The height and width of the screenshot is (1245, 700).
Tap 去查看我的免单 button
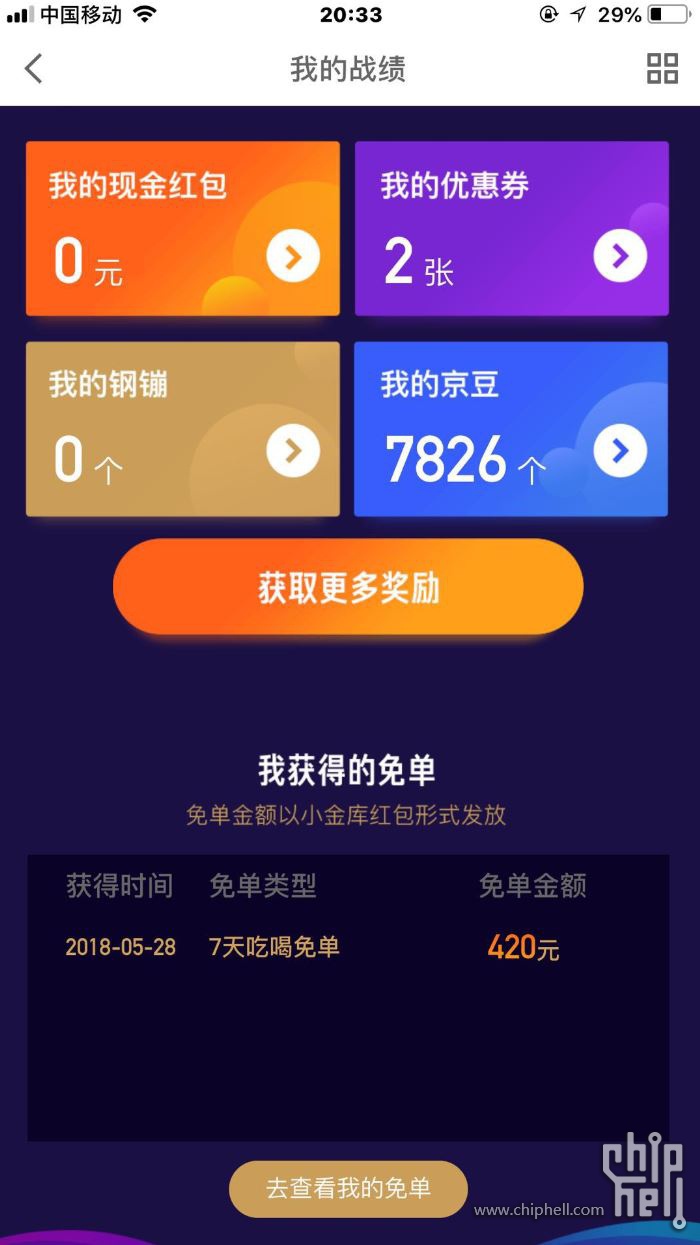(348, 1188)
